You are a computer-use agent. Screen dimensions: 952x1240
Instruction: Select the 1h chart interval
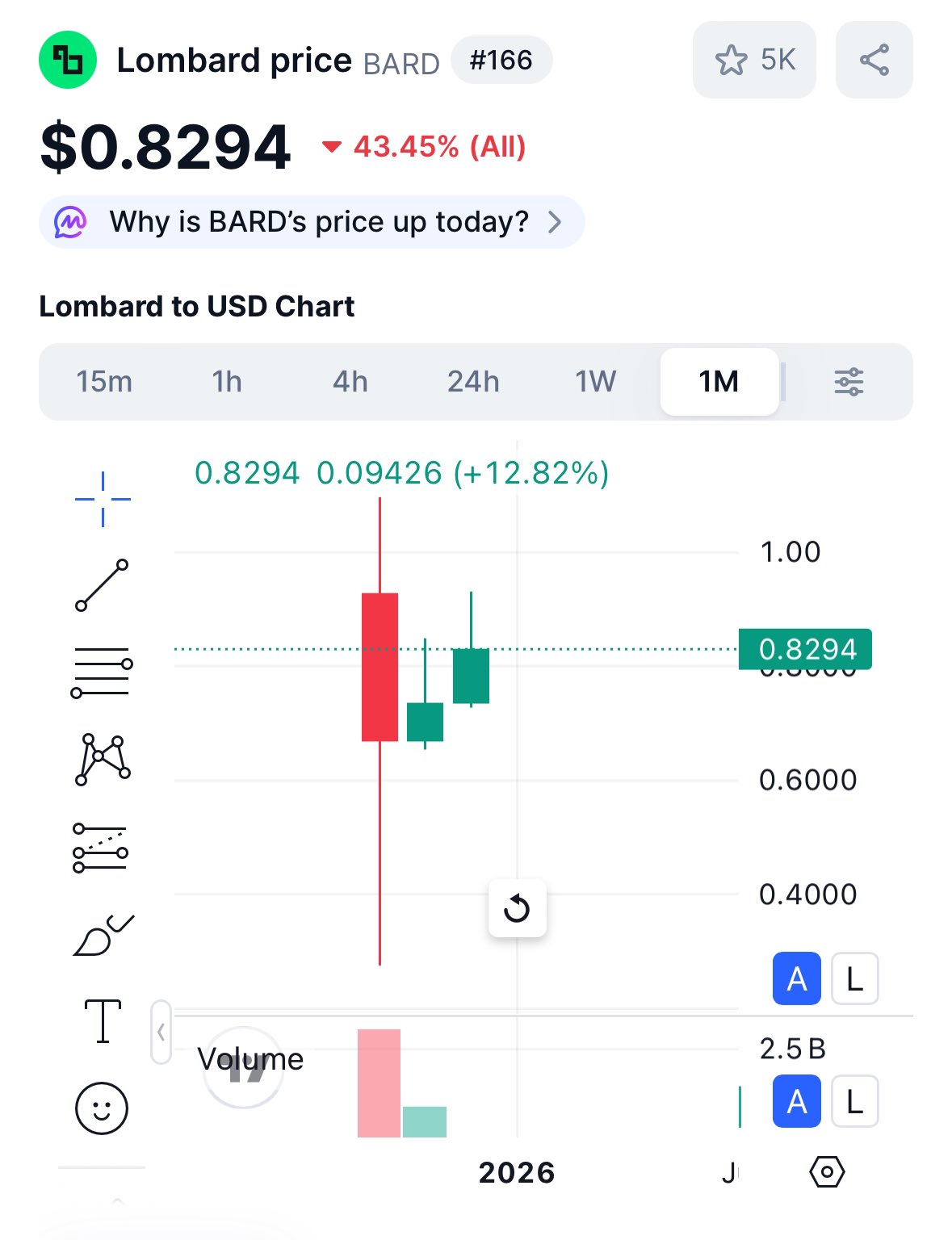point(227,382)
